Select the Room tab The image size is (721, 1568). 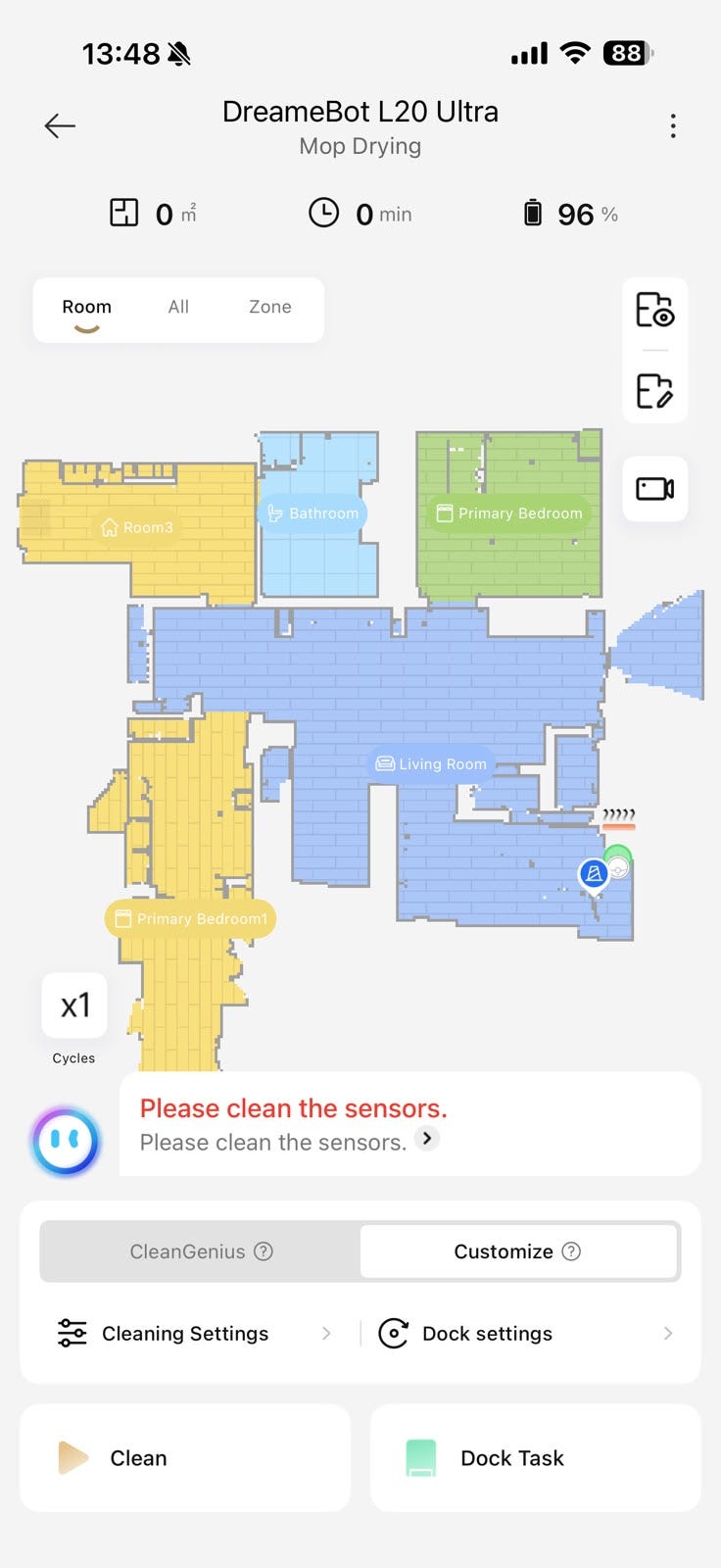point(86,307)
